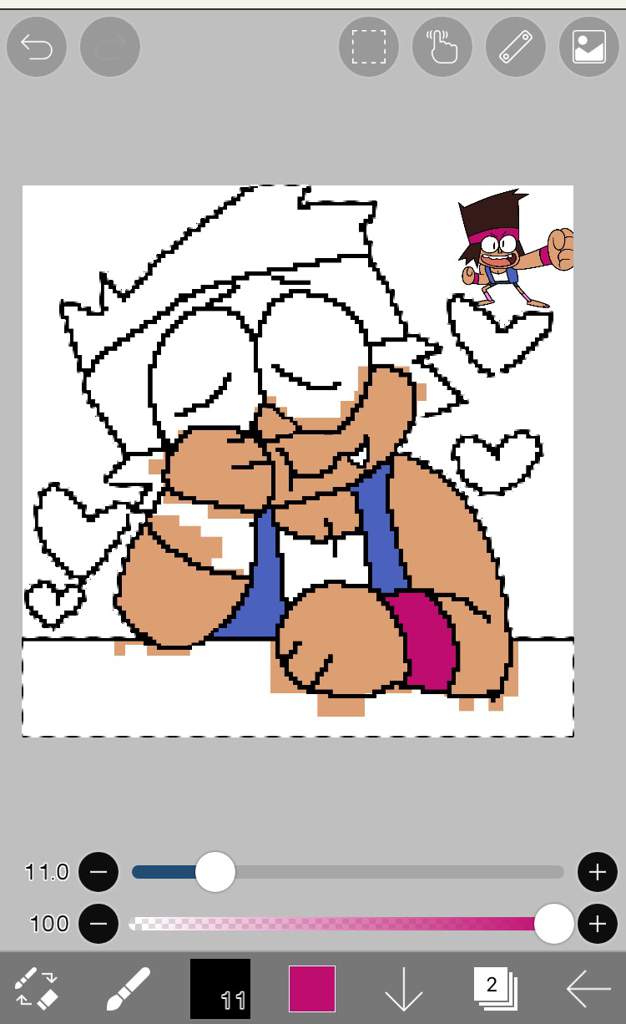626x1024 pixels.
Task: Decrease opacity with the minus button
Action: tap(98, 923)
